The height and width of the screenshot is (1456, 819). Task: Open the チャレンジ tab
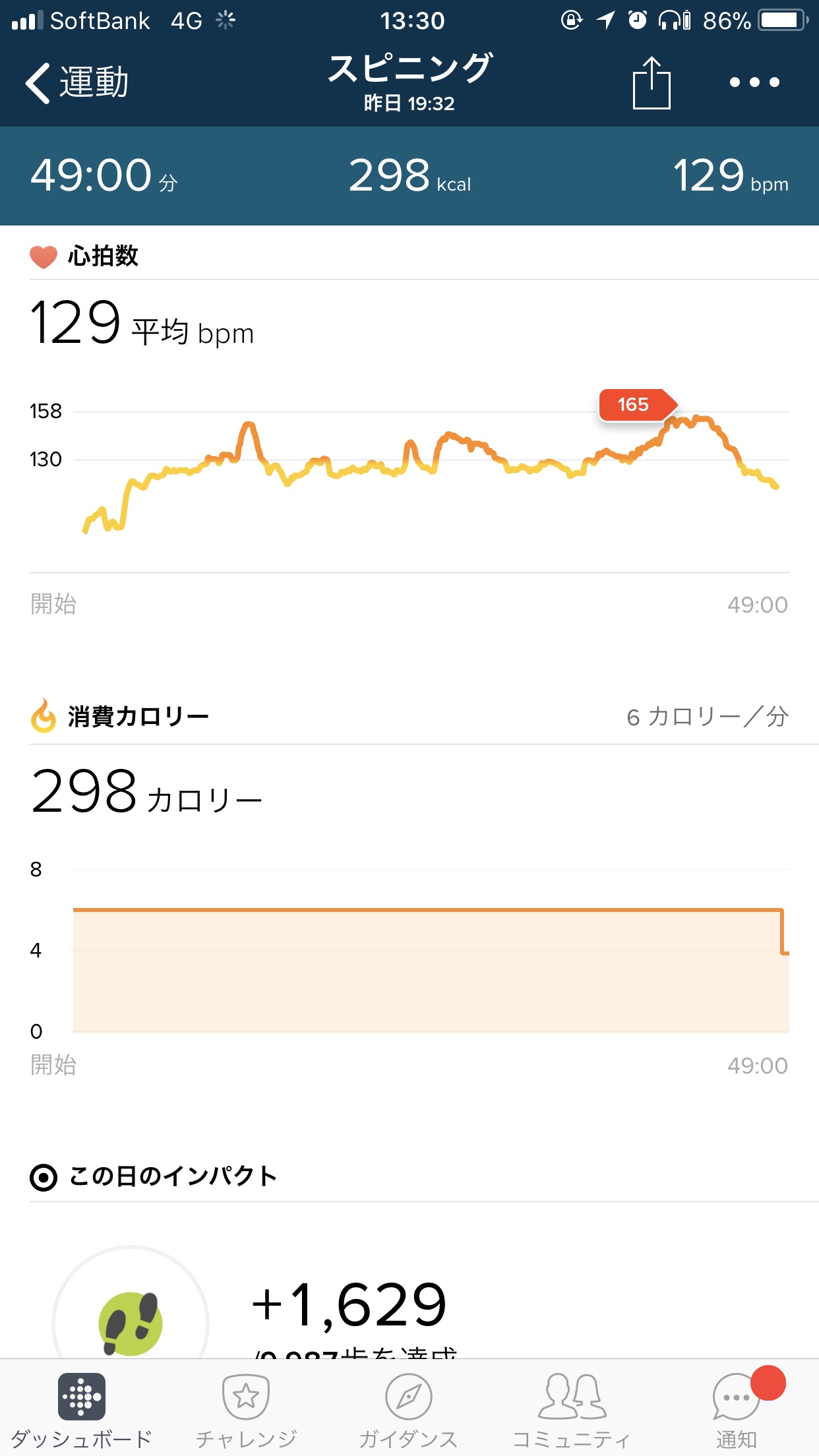(x=246, y=1409)
